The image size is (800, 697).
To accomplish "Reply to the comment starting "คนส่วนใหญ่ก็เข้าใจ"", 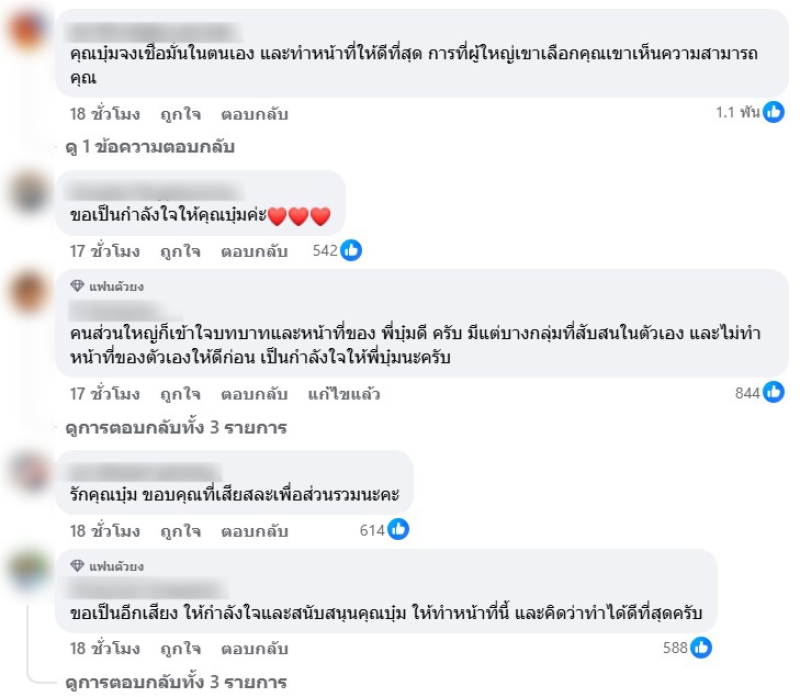I will 254,394.
